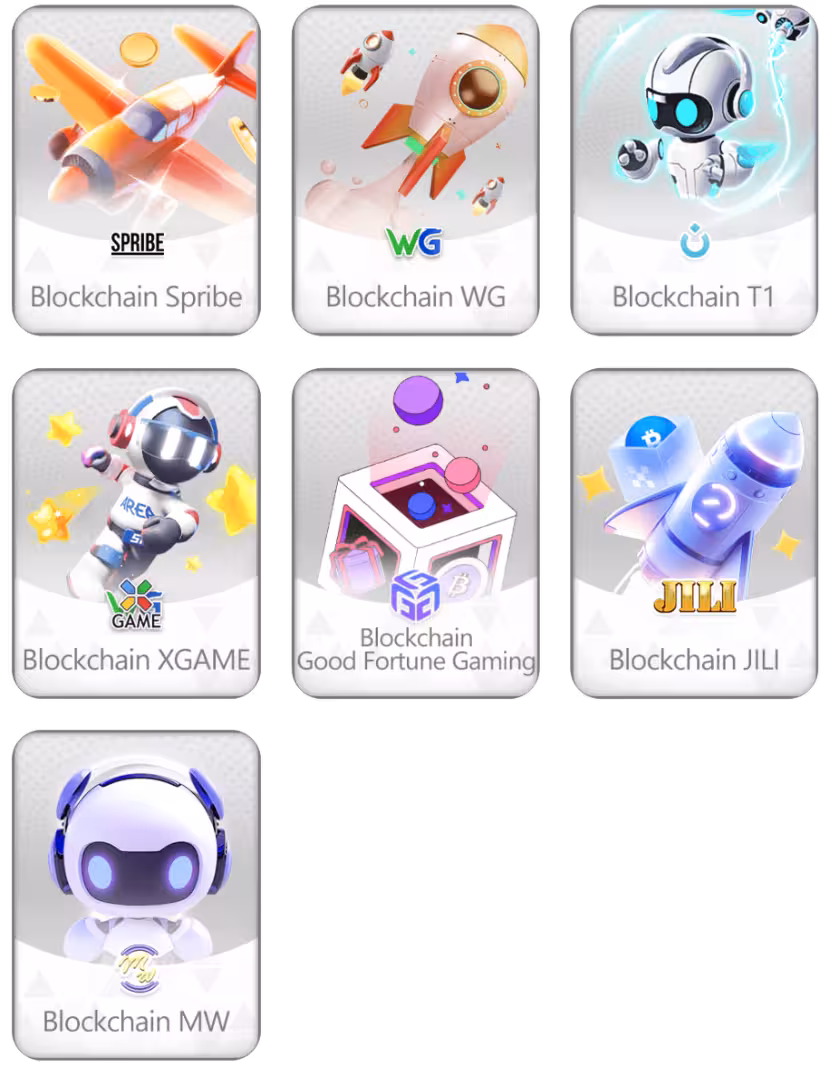830x1066 pixels.
Task: Click the WG provider logo
Action: (413, 241)
